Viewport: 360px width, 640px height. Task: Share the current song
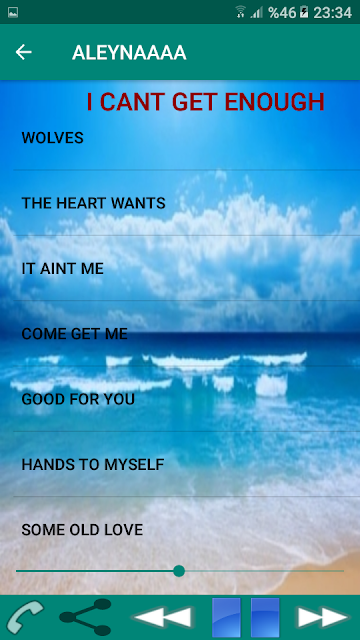85,617
